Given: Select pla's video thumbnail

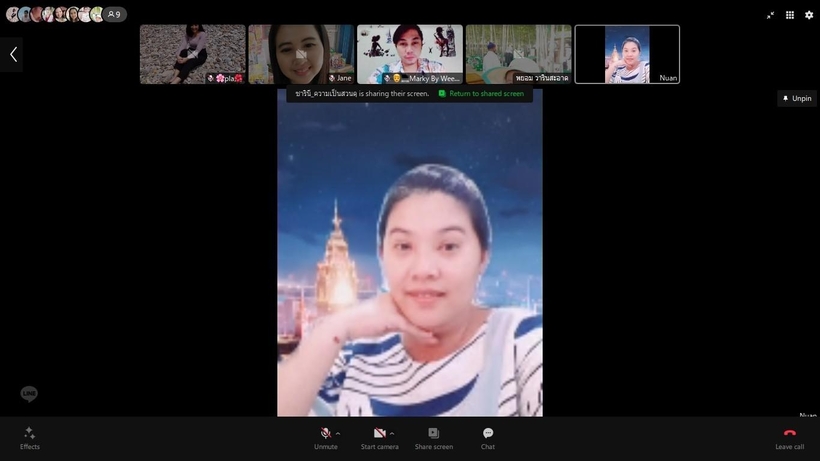Looking at the screenshot, I should [x=192, y=54].
